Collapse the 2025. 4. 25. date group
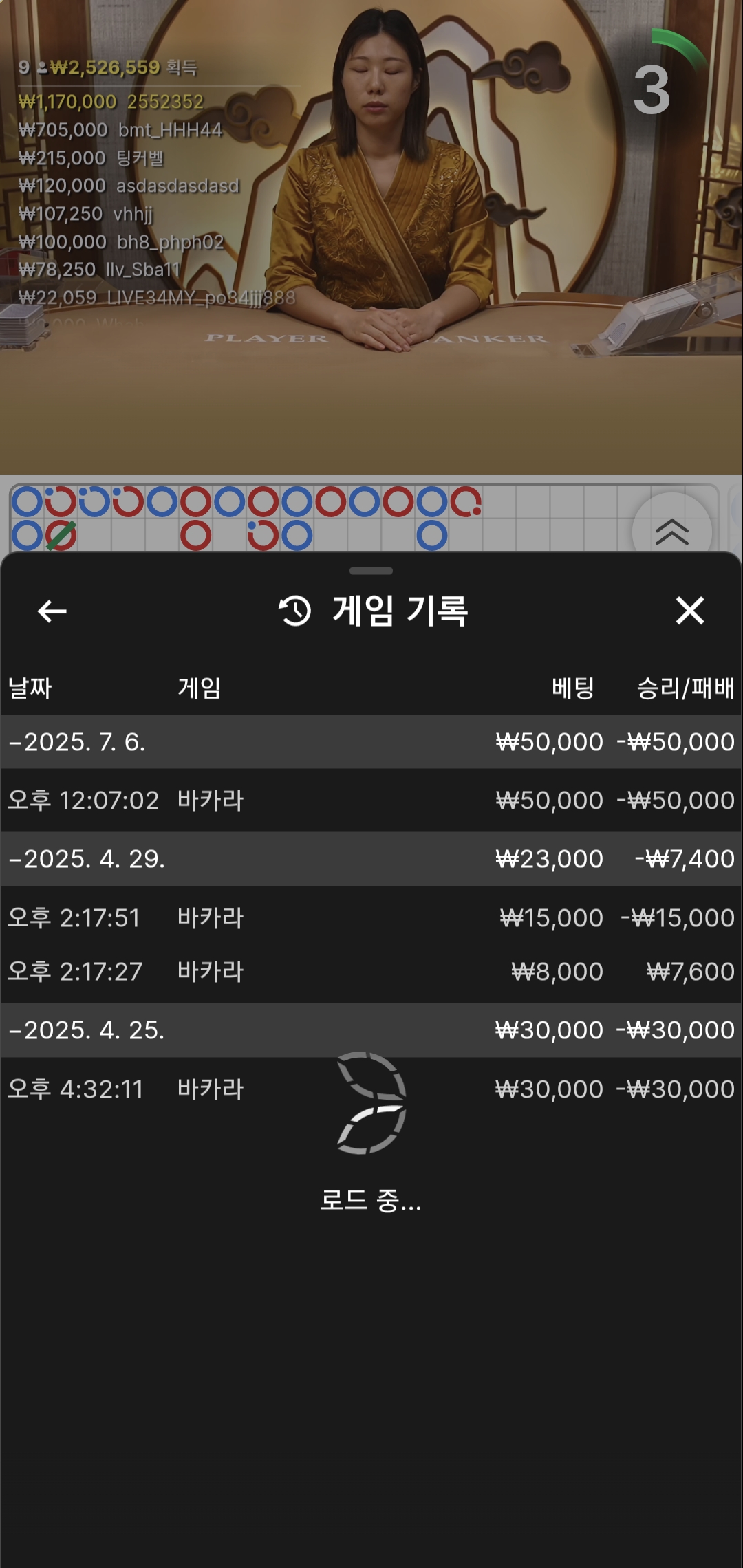Screen dimensions: 743x1568 tap(371, 1030)
